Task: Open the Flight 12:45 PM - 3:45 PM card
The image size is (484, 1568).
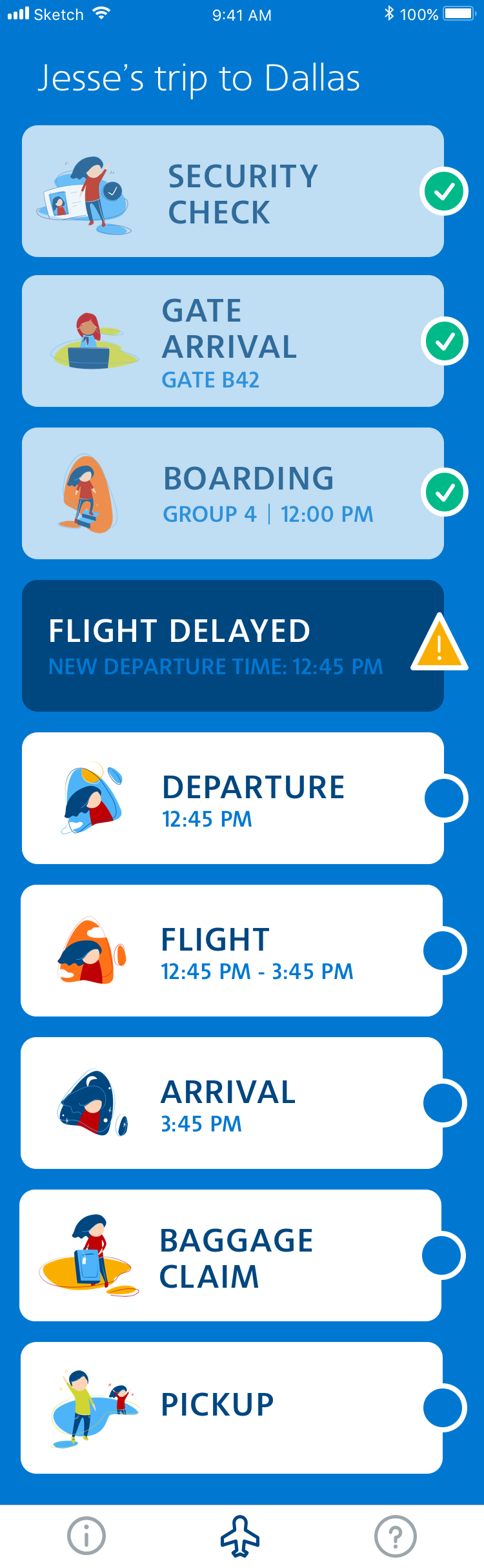Action: coord(232,951)
